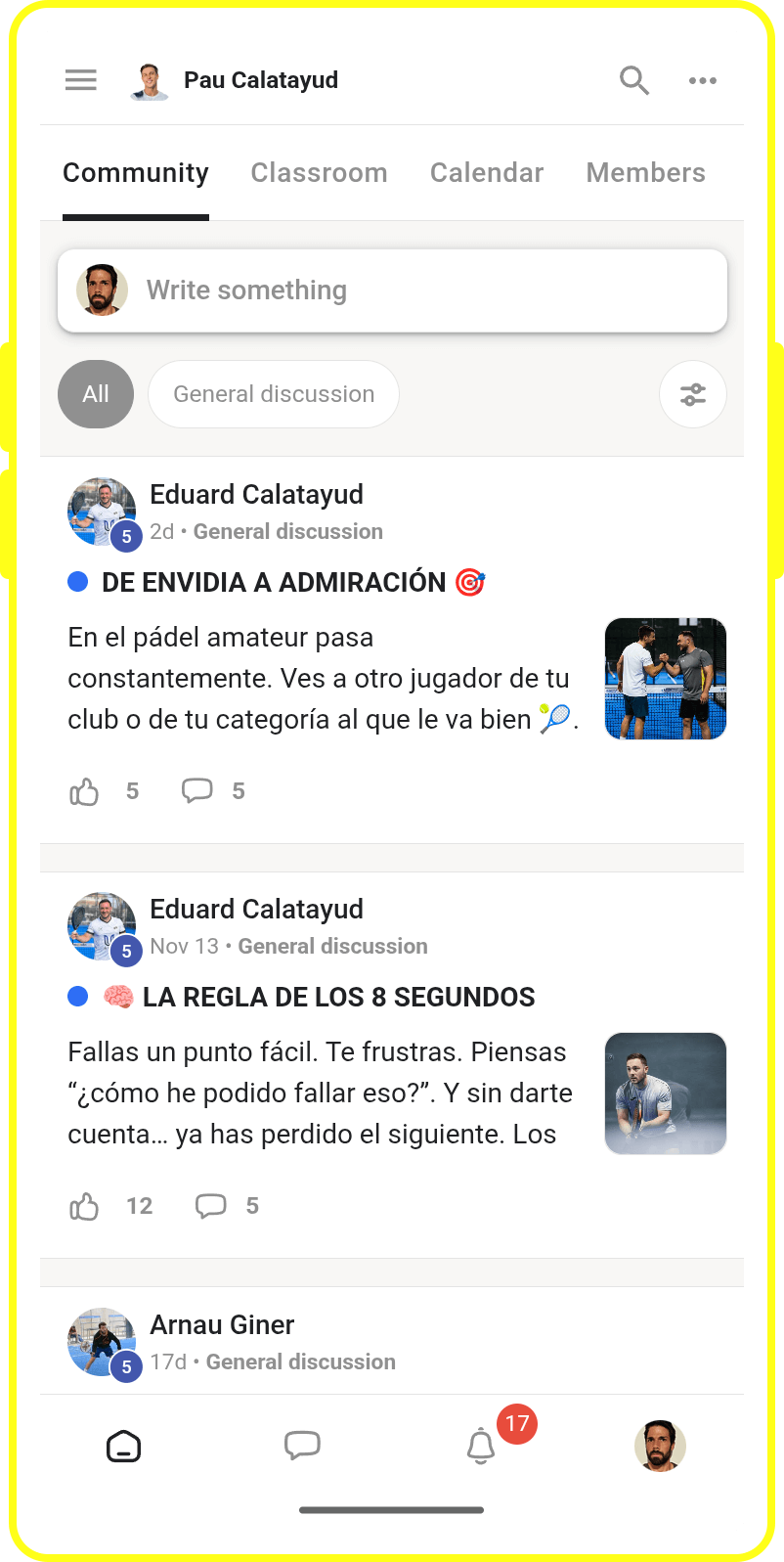The width and height of the screenshot is (784, 1562).
Task: Open the LA REGLA DE LOS 8 SEGUNDOS image
Action: 666,1093
